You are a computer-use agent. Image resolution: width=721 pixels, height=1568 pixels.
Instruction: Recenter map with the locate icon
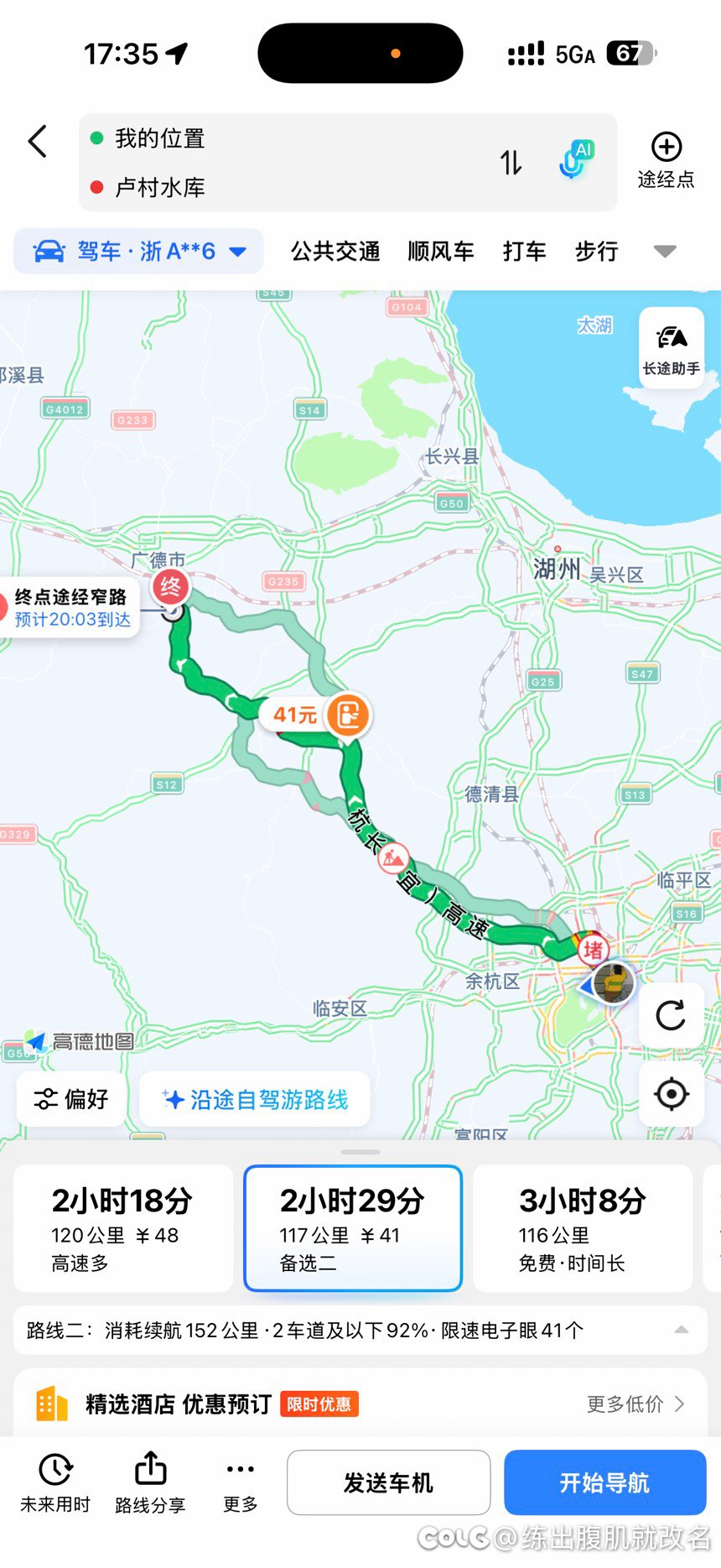(671, 1095)
